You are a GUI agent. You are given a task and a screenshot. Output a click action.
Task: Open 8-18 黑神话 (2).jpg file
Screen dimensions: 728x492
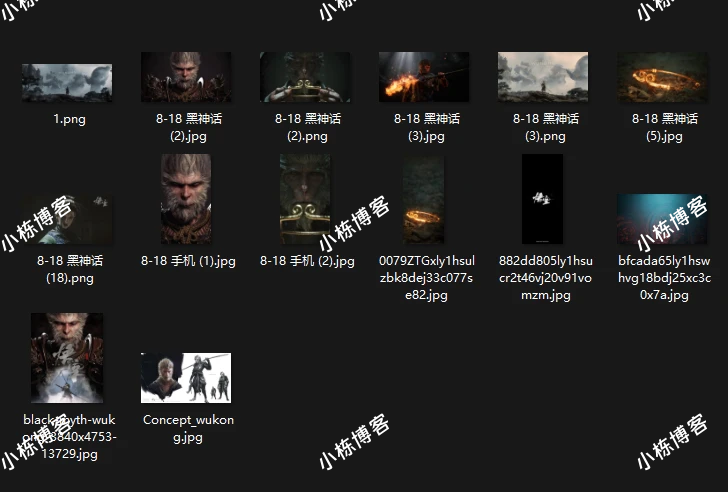click(186, 77)
